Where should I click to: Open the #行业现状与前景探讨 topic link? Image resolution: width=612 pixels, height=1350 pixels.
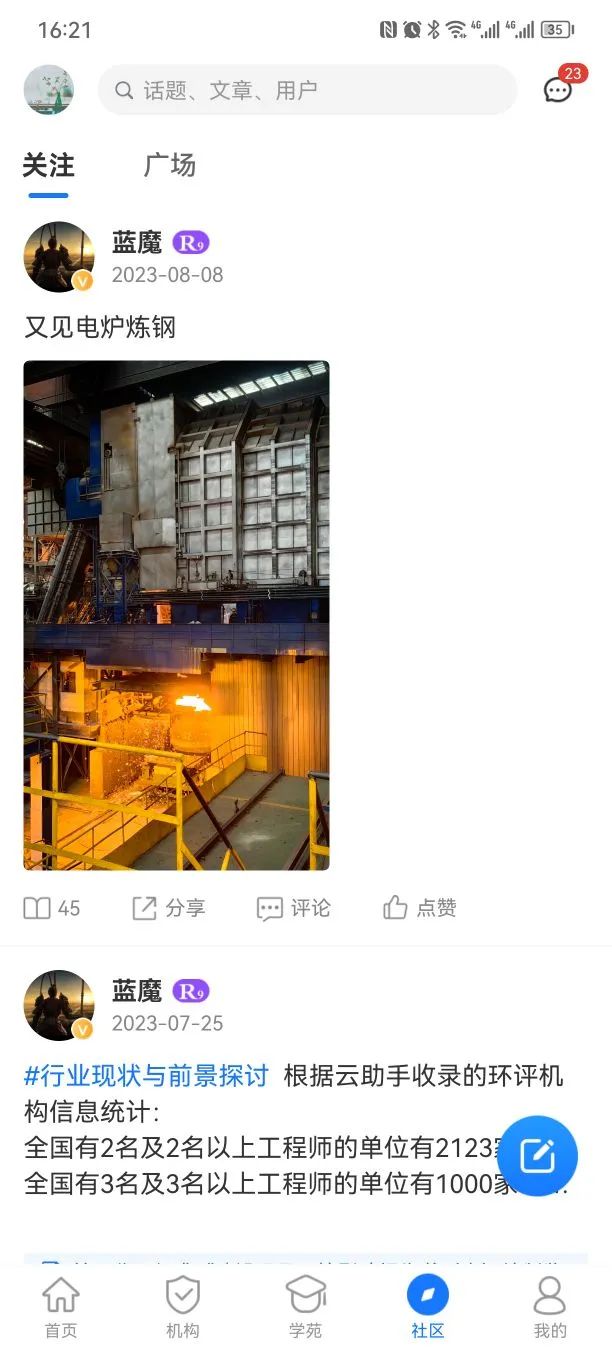(x=146, y=1076)
